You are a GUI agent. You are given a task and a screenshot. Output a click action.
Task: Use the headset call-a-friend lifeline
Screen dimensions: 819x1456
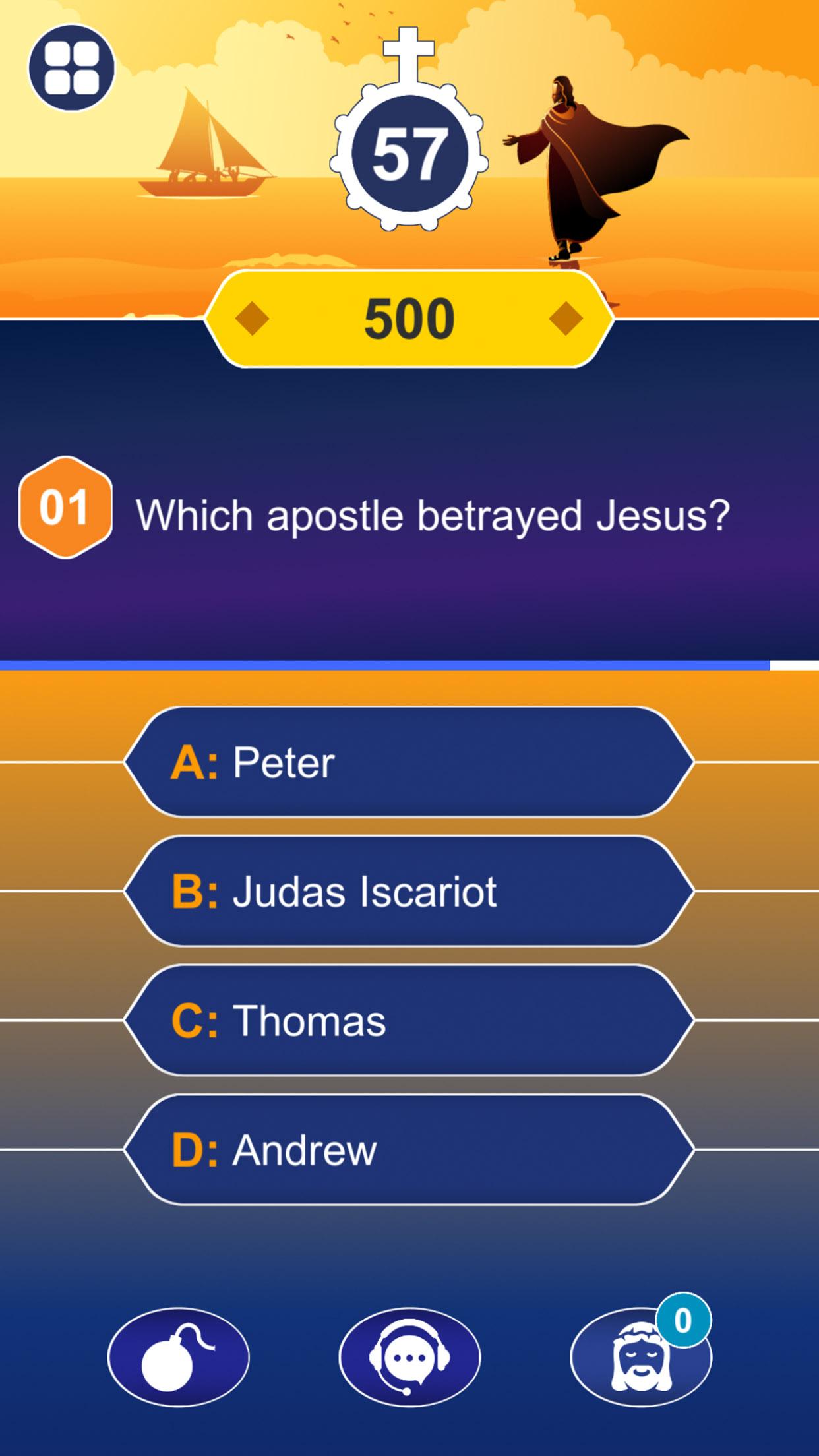(409, 1357)
